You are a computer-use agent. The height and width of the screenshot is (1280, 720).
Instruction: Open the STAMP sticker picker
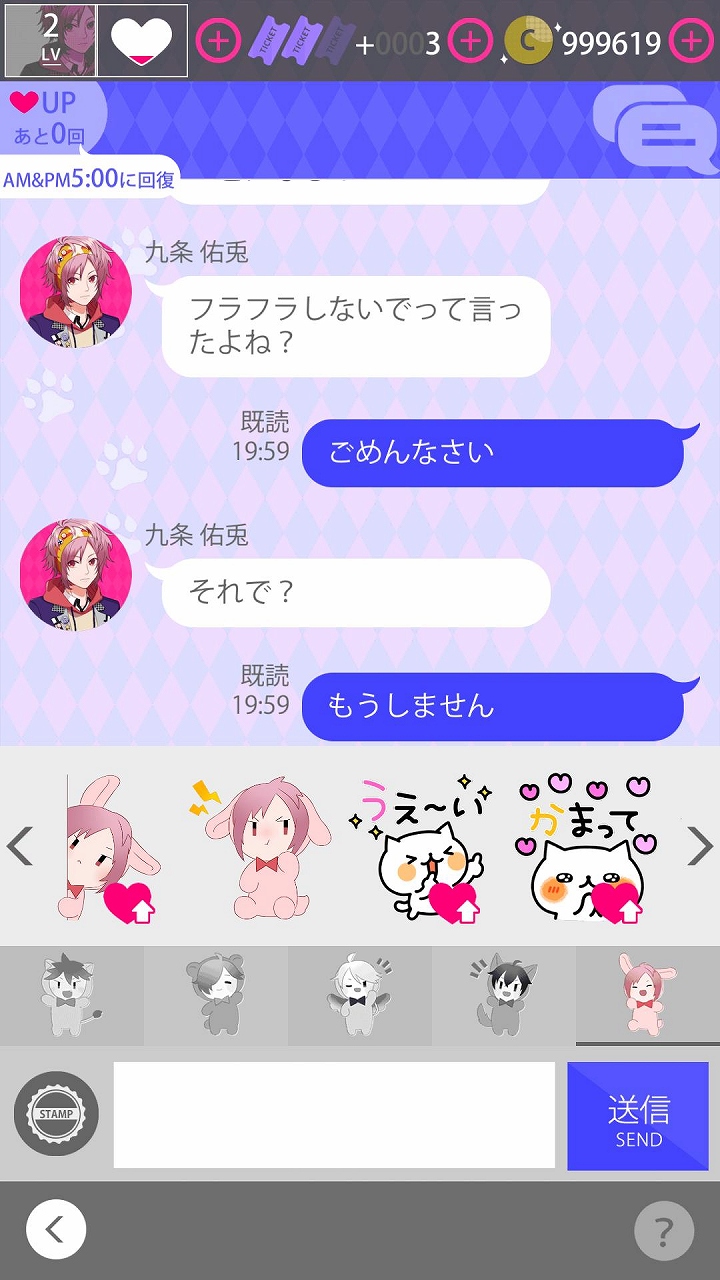56,1114
